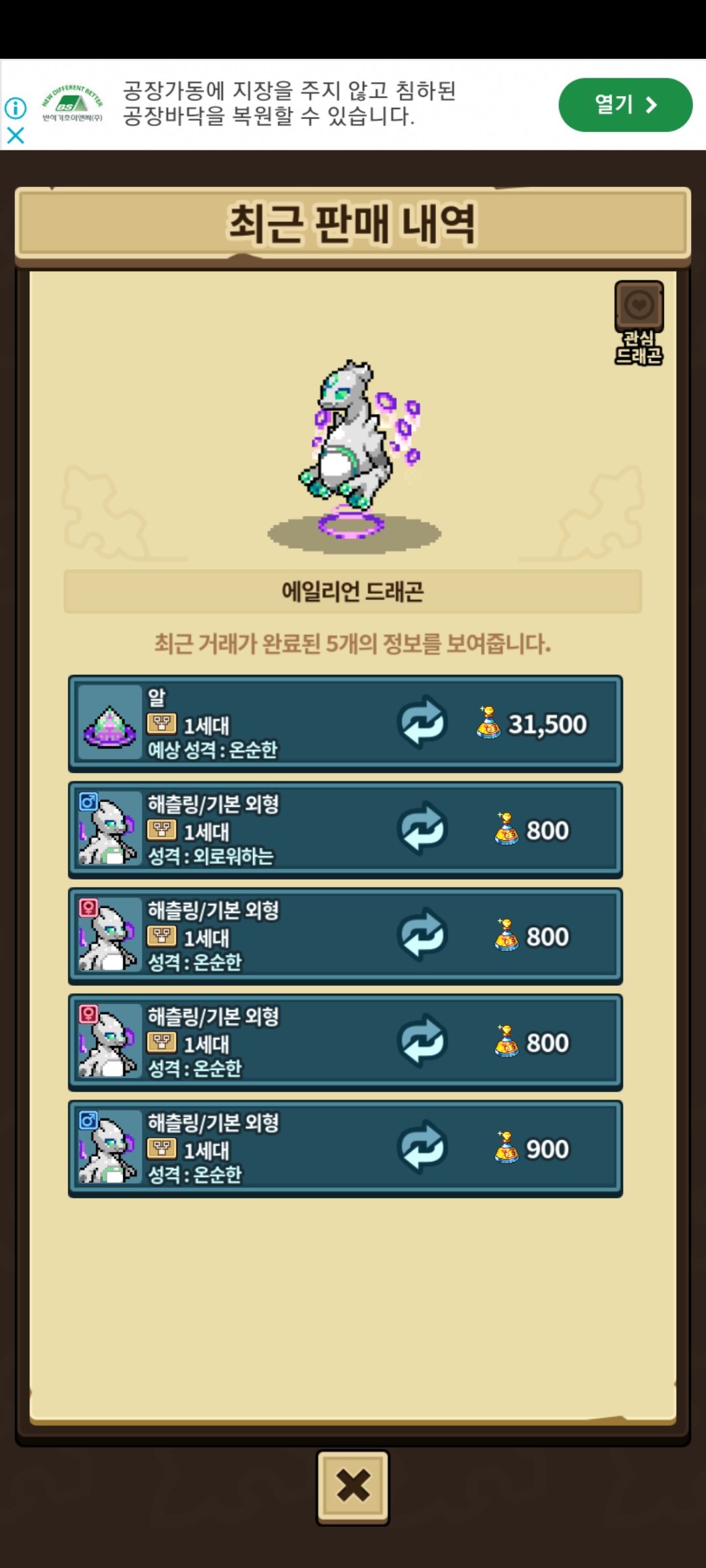
Task: Tap the swap icon on the 외로워하는 hatchling row
Action: (x=422, y=829)
